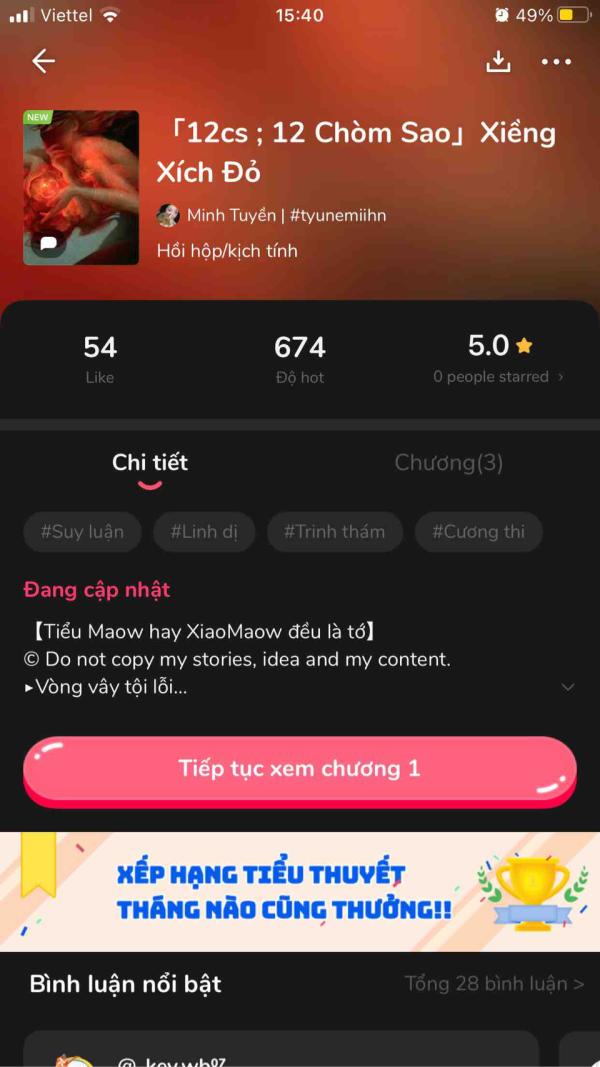Open the Xếp hạng tiểu thuyết banner

click(300, 892)
